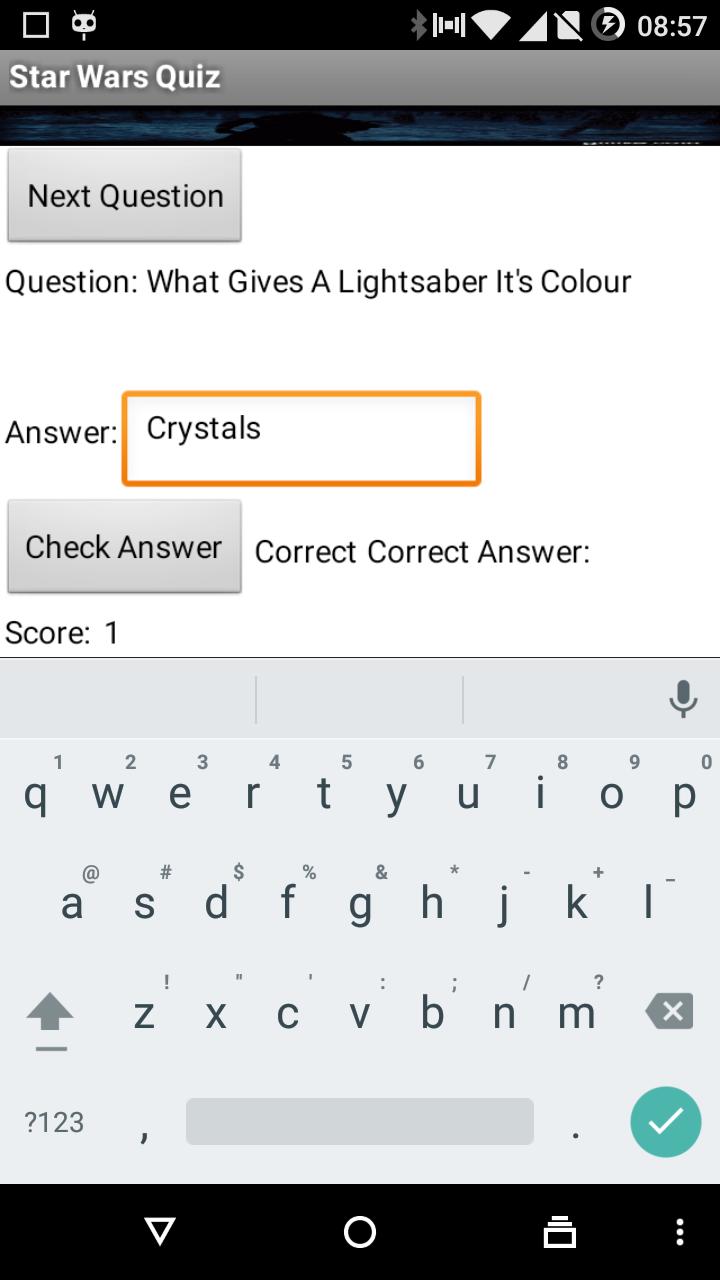Go to the Next Question
720x1280 pixels.
pos(125,196)
